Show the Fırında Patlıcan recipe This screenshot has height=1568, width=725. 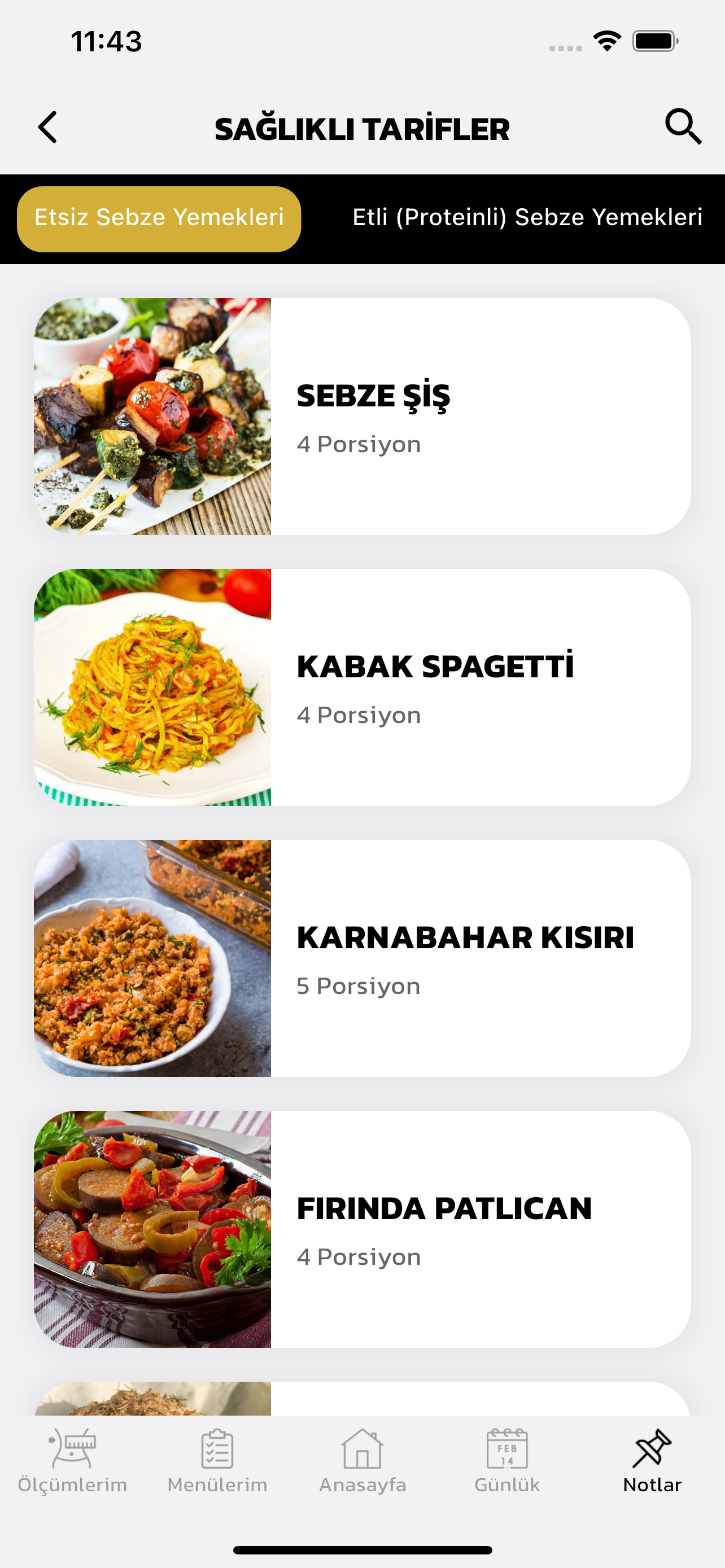362,1229
